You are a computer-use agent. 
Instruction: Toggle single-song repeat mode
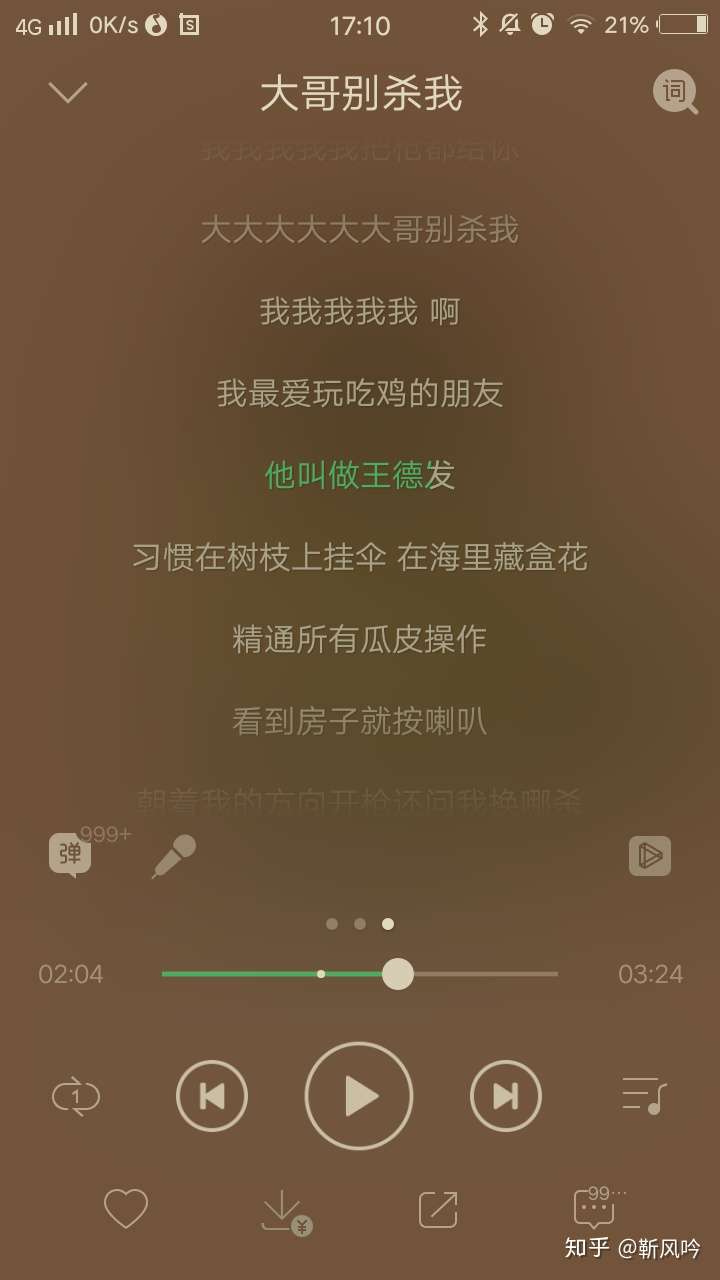[x=76, y=1095]
